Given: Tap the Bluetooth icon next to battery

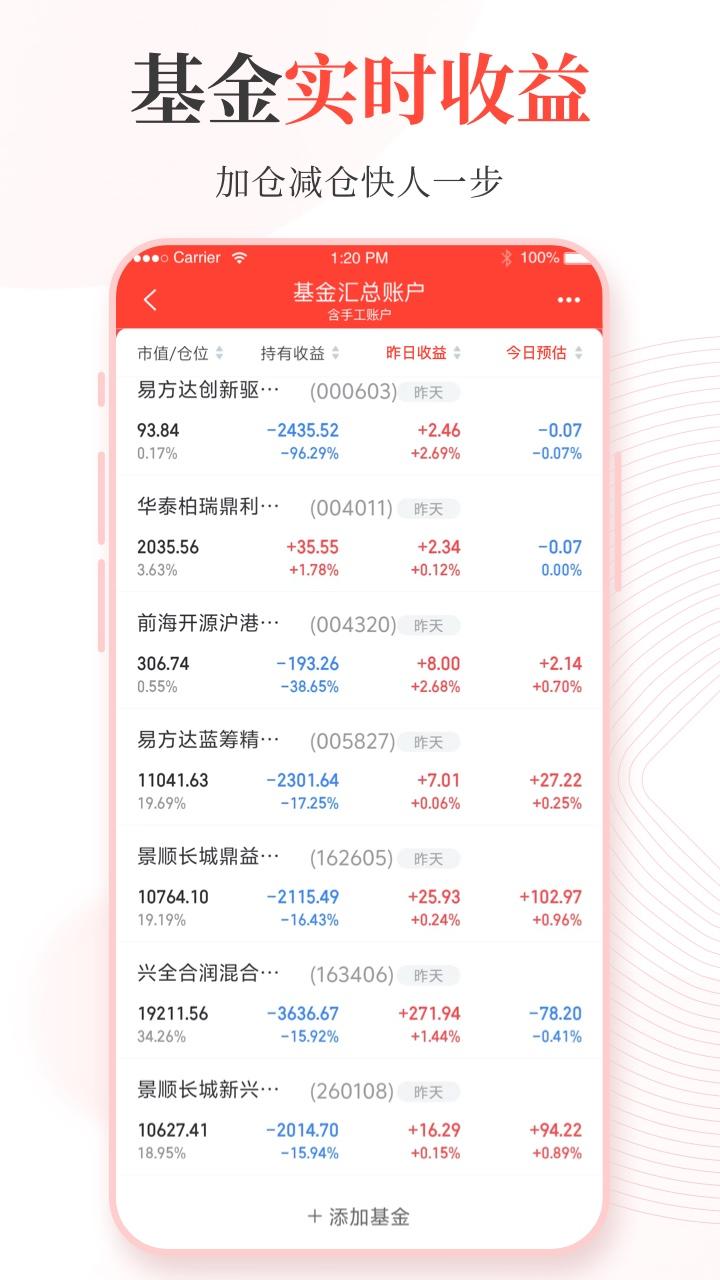Looking at the screenshot, I should coord(507,257).
